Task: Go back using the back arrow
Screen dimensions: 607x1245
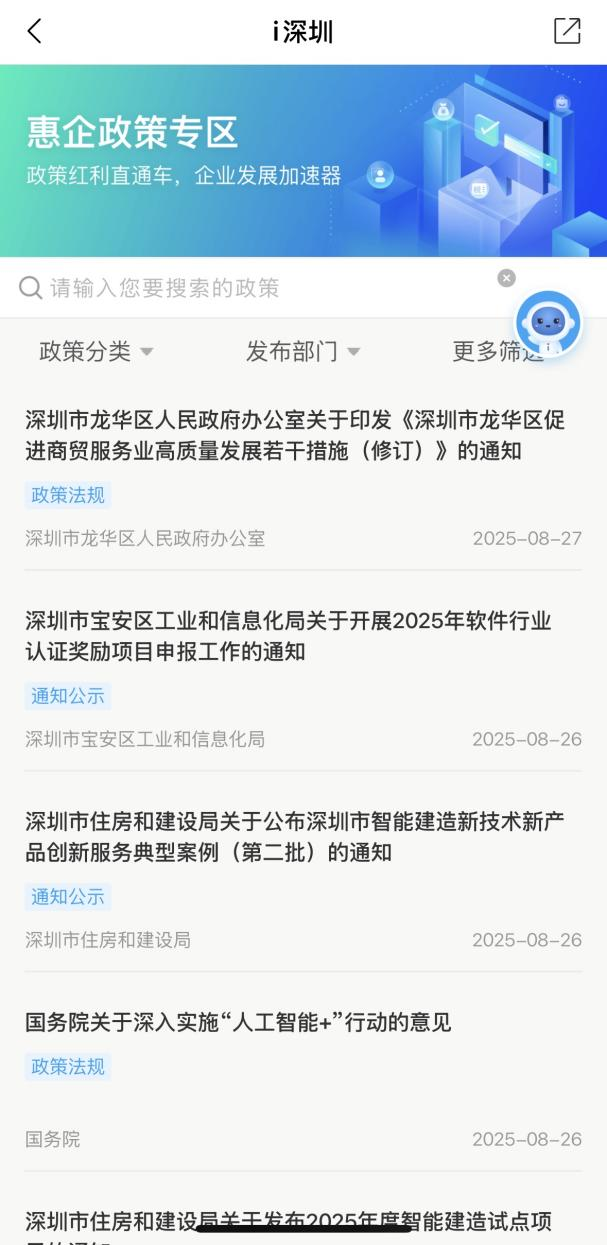Action: [35, 31]
